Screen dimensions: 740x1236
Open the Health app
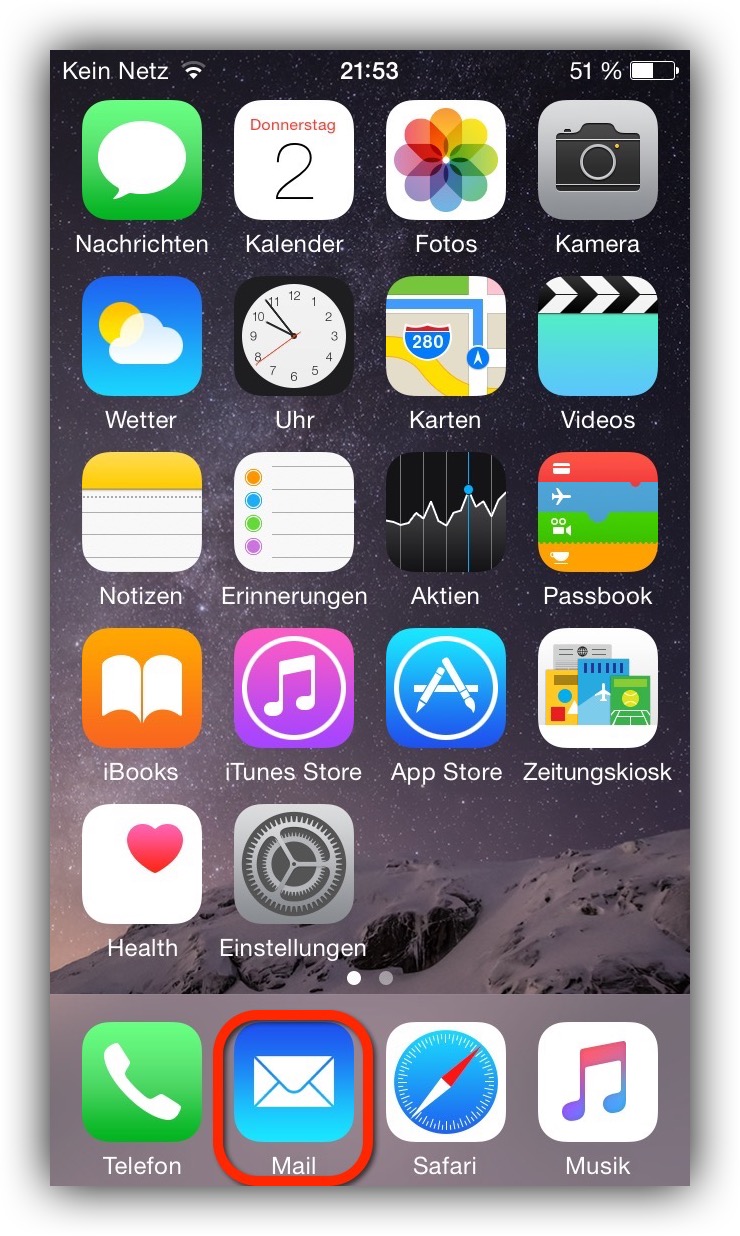click(142, 864)
